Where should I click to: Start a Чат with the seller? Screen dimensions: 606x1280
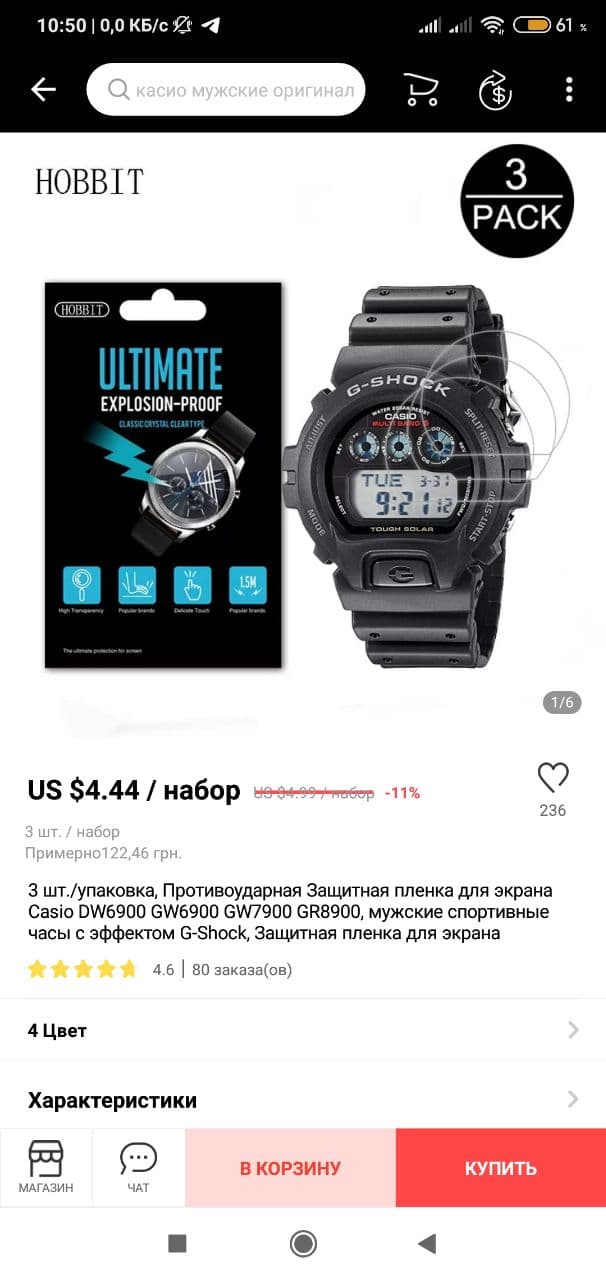pyautogui.click(x=138, y=1168)
